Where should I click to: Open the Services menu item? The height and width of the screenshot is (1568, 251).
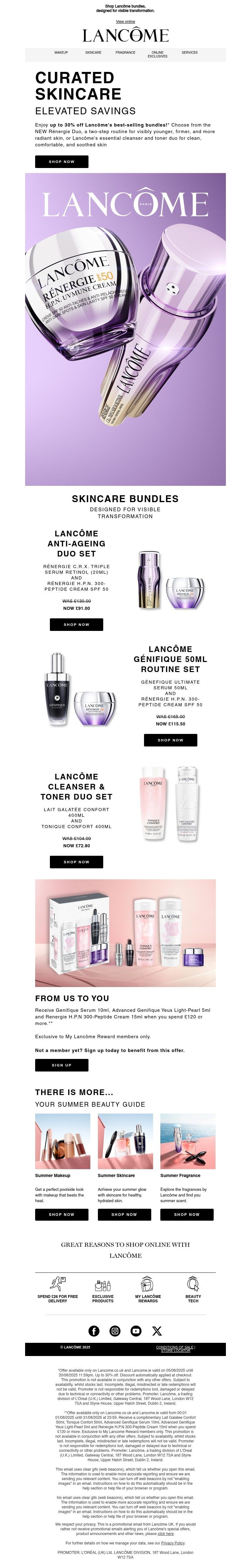tap(190, 52)
